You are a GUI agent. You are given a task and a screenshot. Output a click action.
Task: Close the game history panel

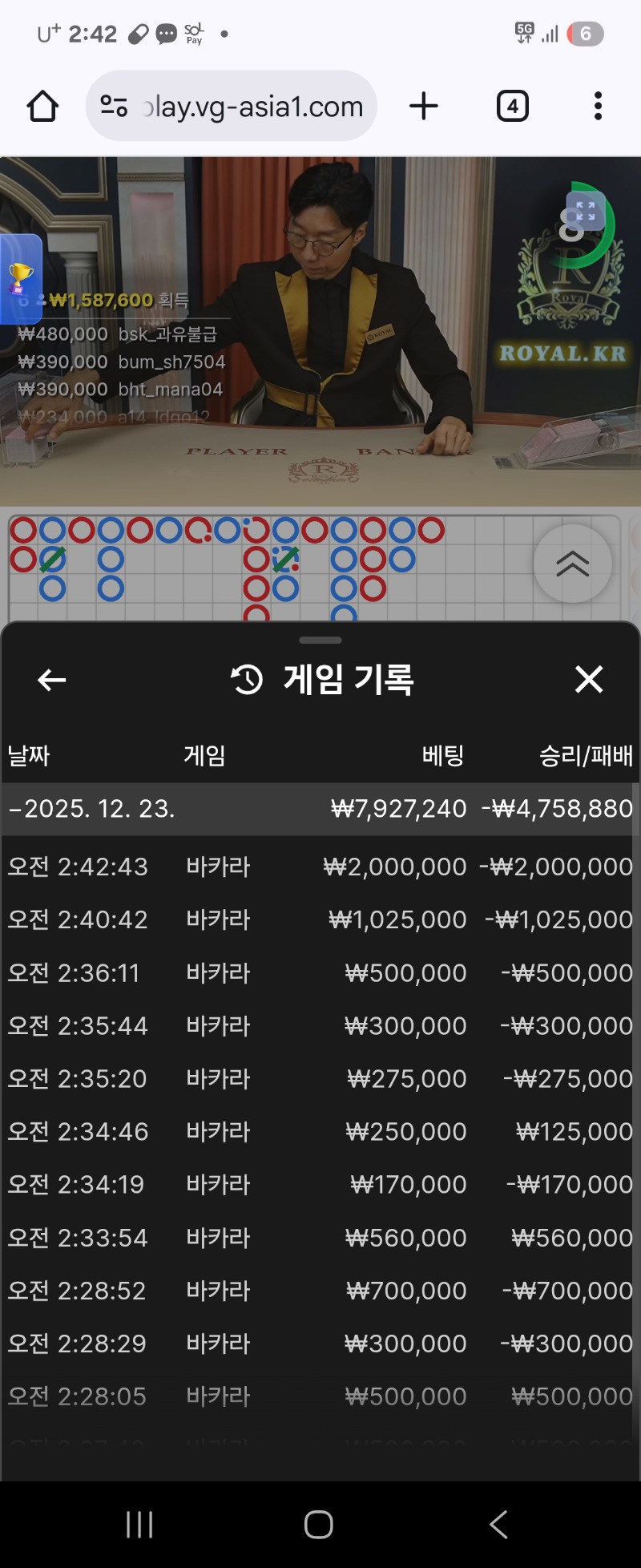tap(589, 680)
